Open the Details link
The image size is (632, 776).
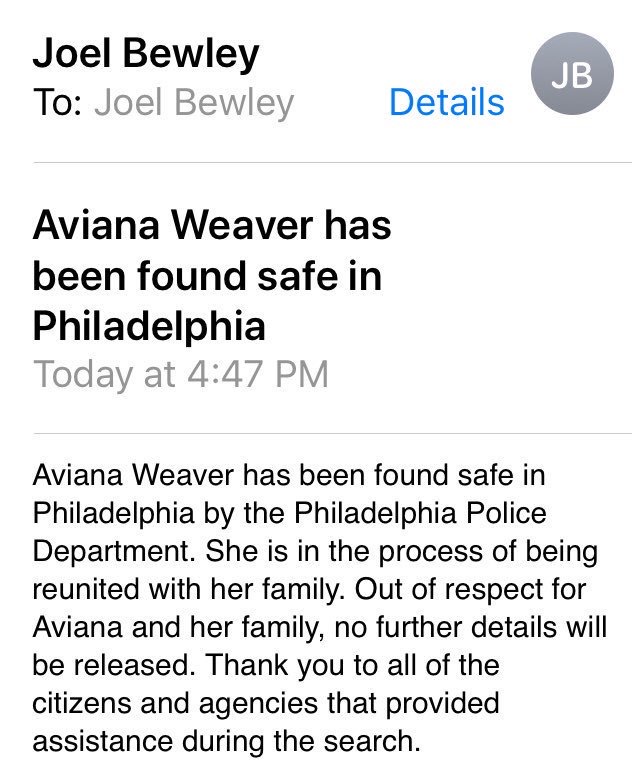pos(446,102)
